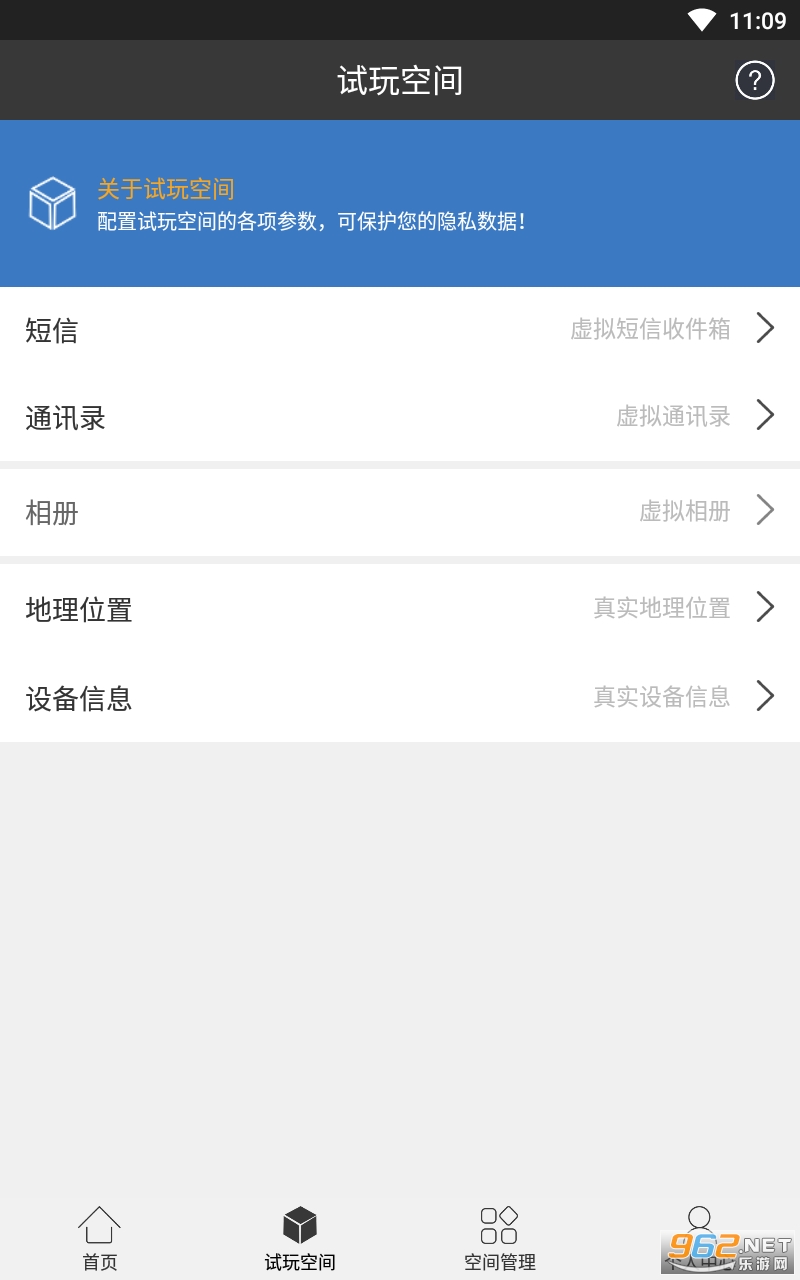Open the help question mark icon
Viewport: 800px width, 1280px height.
[755, 80]
